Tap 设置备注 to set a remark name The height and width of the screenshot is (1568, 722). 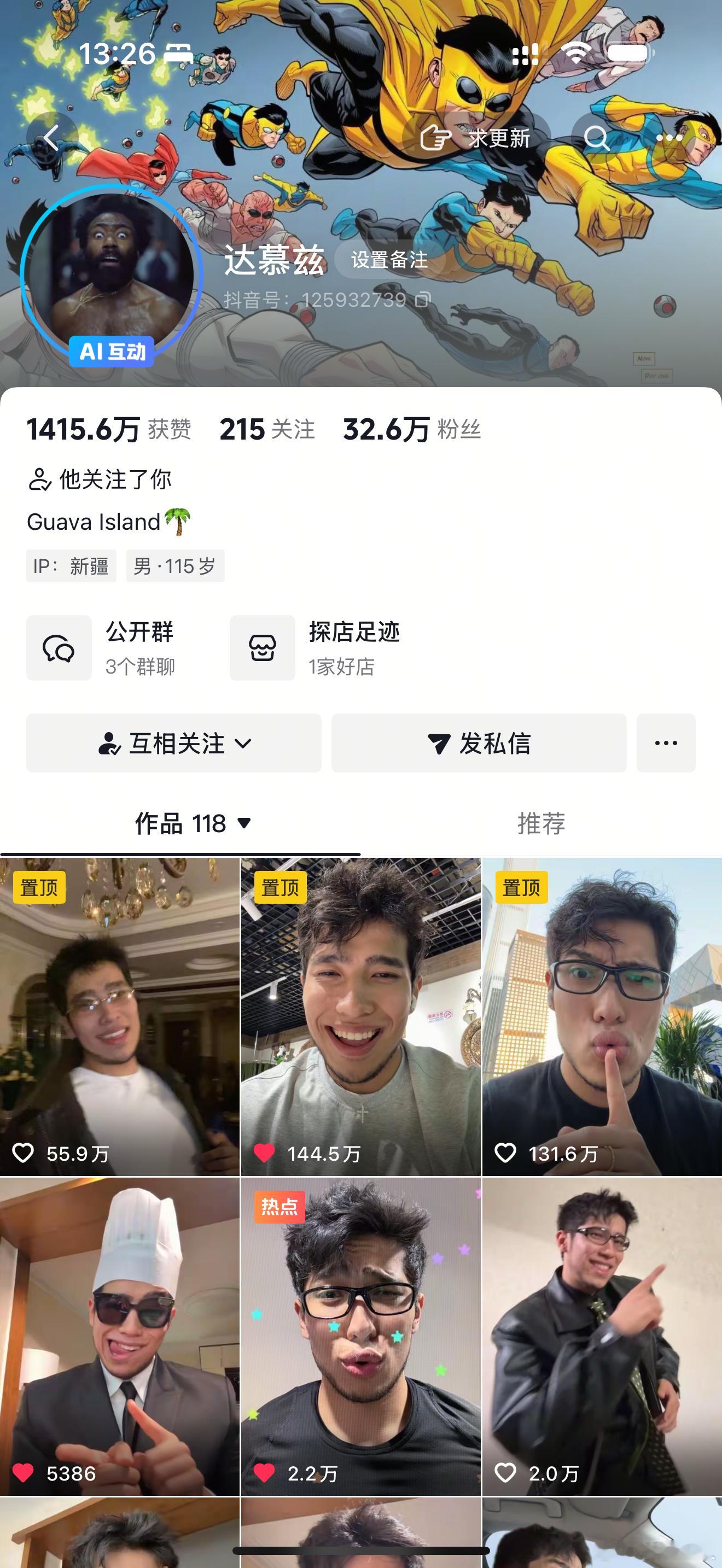tap(388, 261)
